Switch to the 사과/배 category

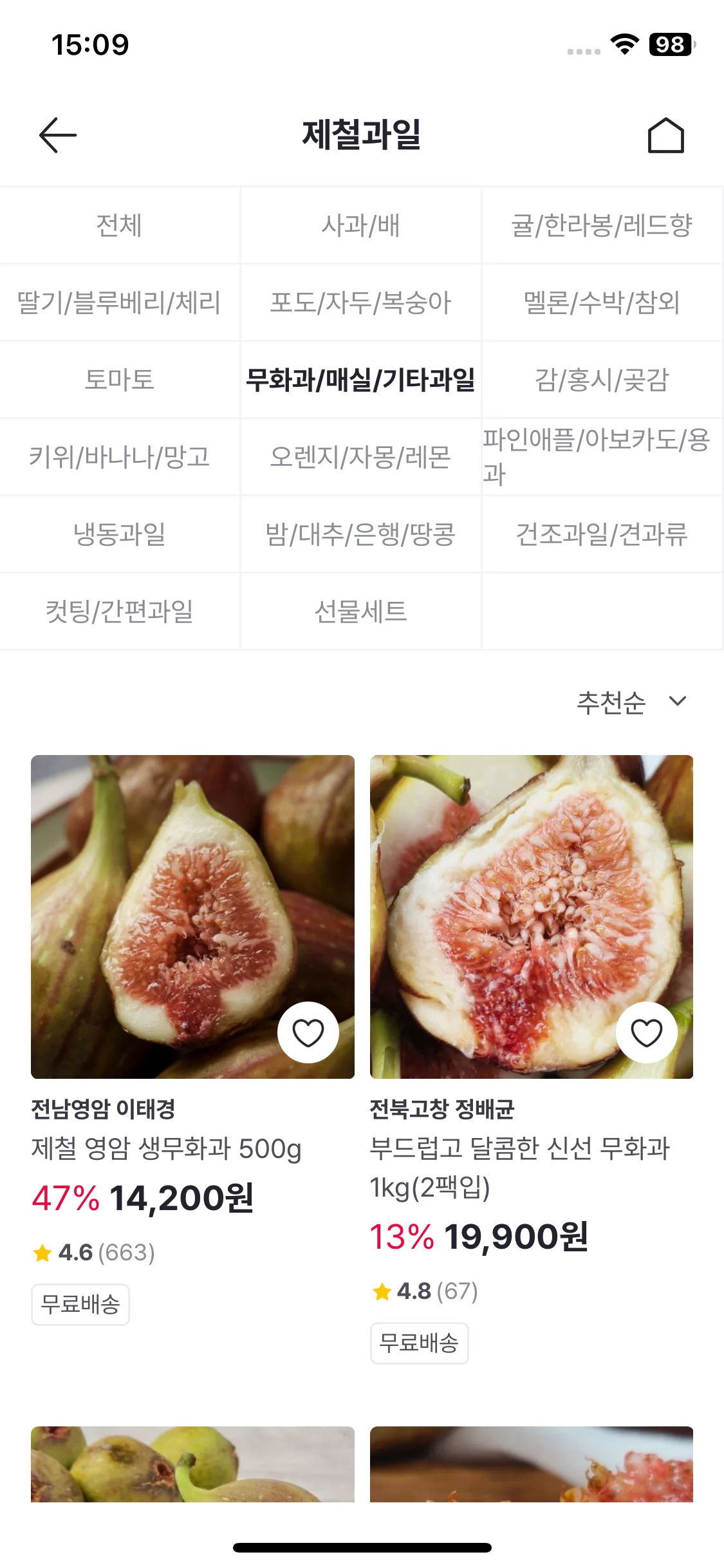point(361,225)
